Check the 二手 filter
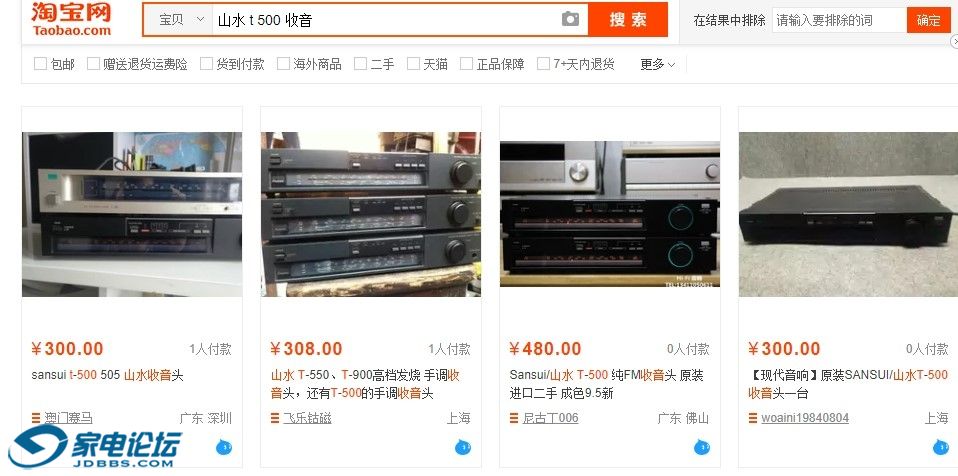 coord(361,64)
